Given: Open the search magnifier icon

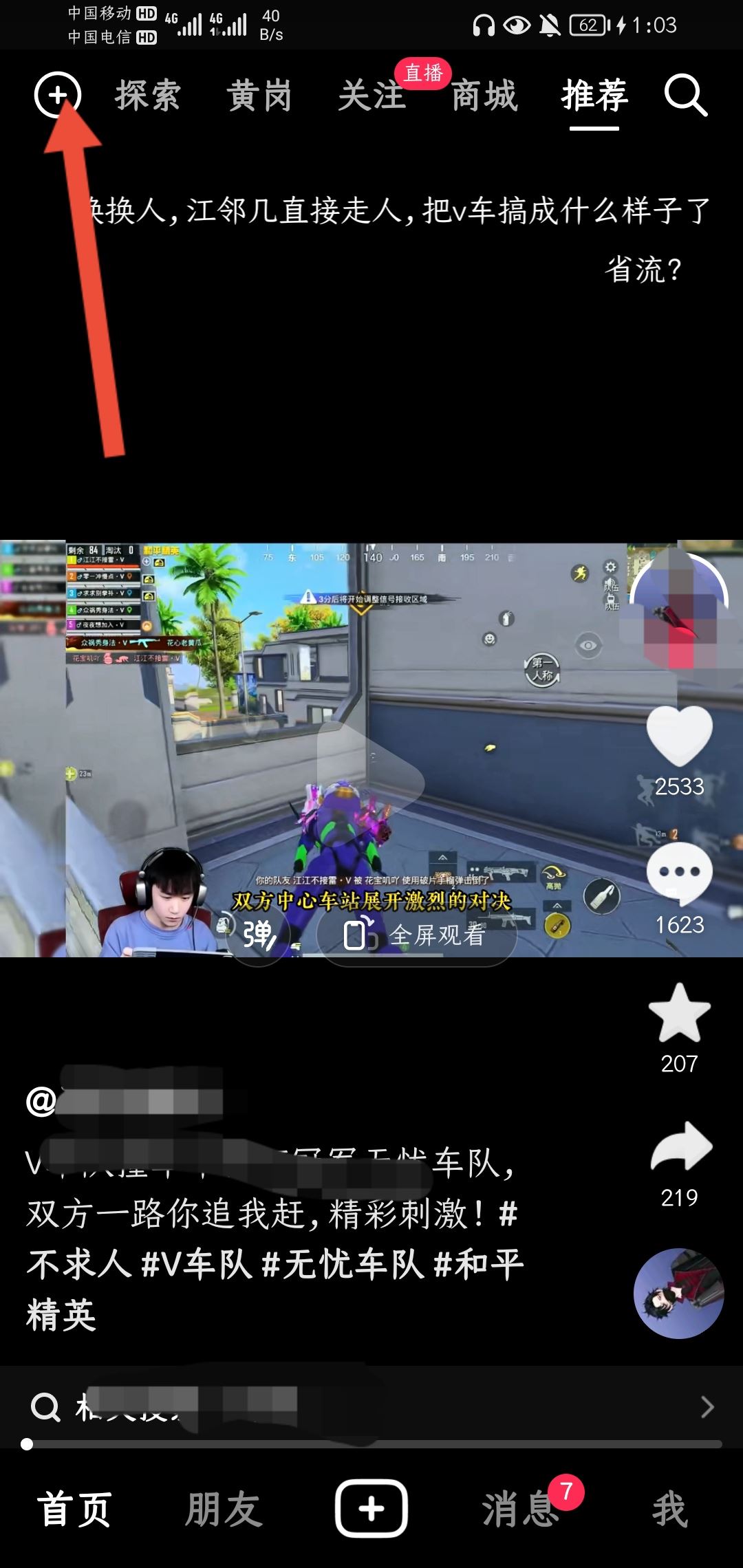Looking at the screenshot, I should click(x=685, y=96).
